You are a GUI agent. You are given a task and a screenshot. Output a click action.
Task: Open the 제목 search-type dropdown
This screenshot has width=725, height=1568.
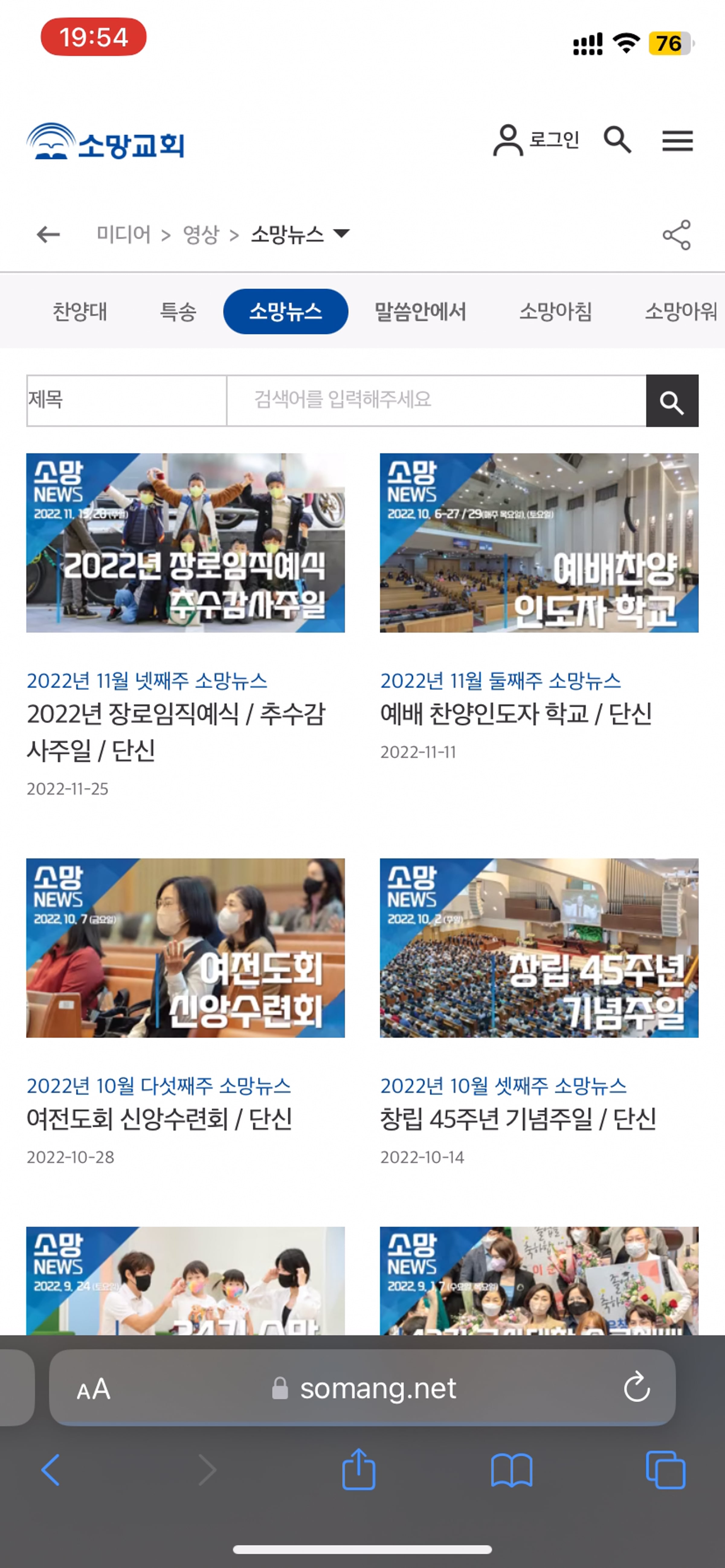point(126,401)
